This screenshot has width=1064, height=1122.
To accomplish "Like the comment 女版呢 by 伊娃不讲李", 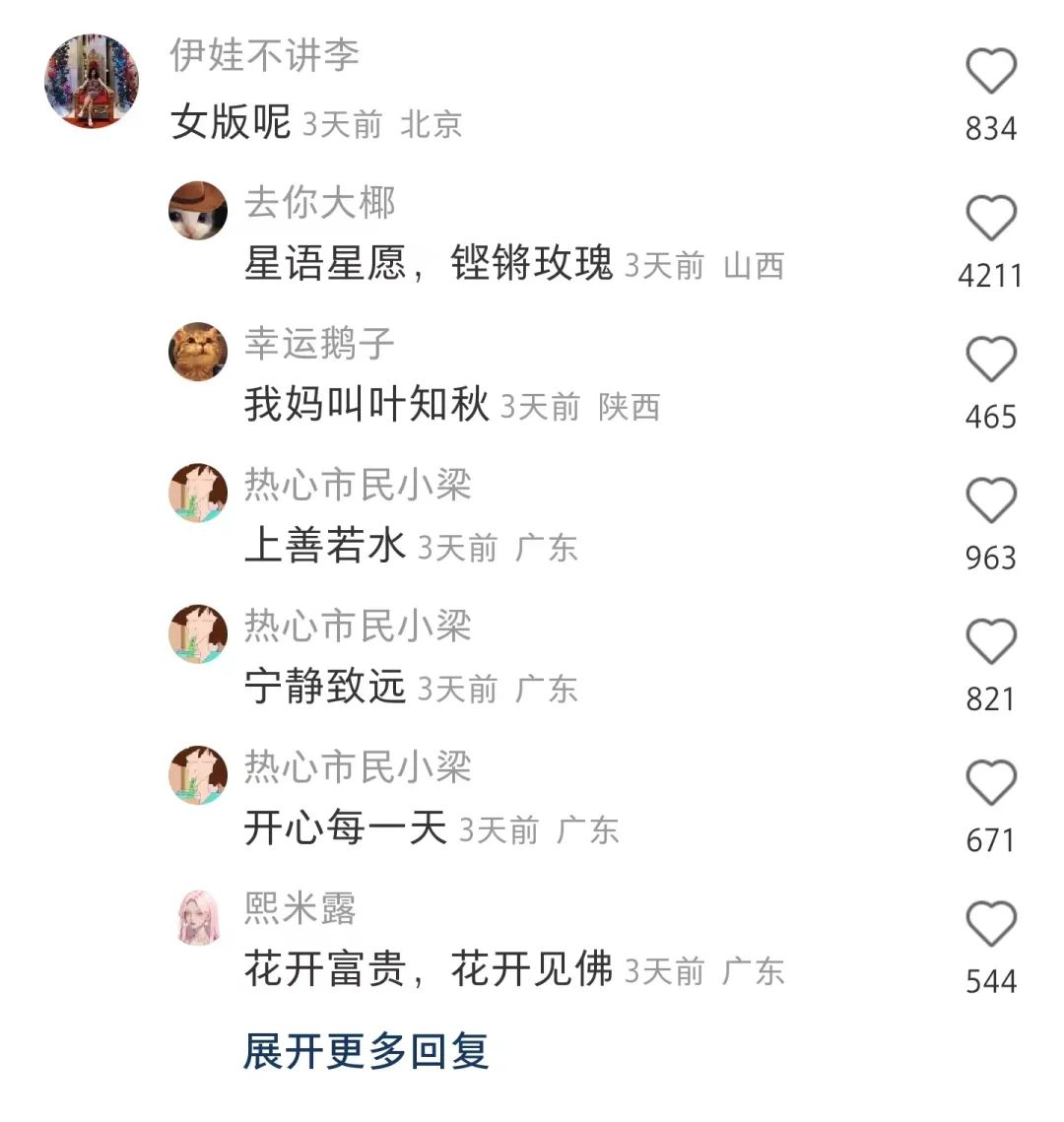I will coord(990,72).
